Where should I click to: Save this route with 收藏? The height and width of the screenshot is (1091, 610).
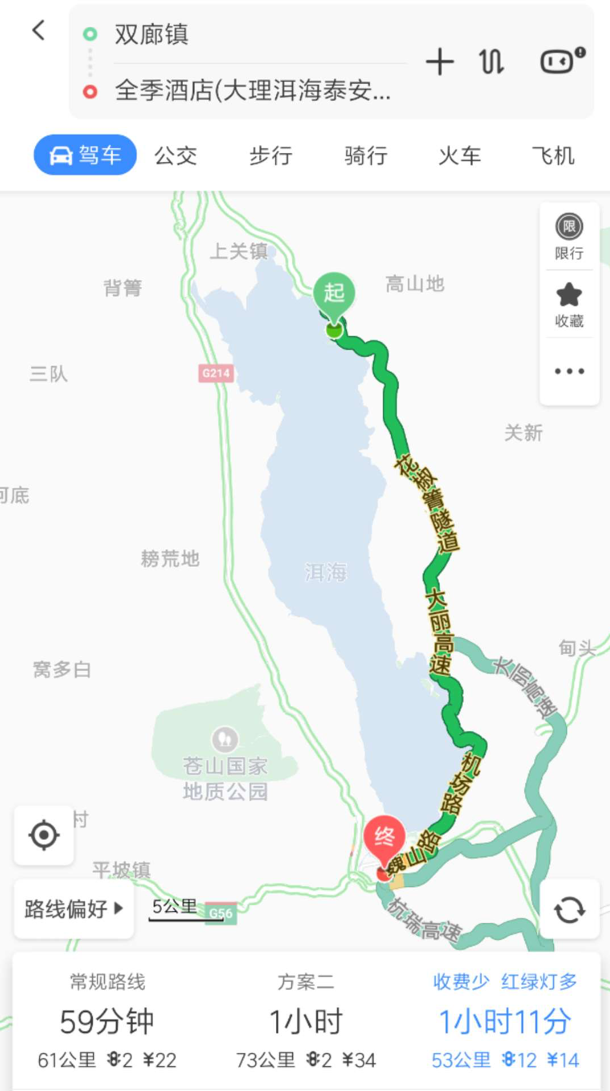click(x=569, y=305)
